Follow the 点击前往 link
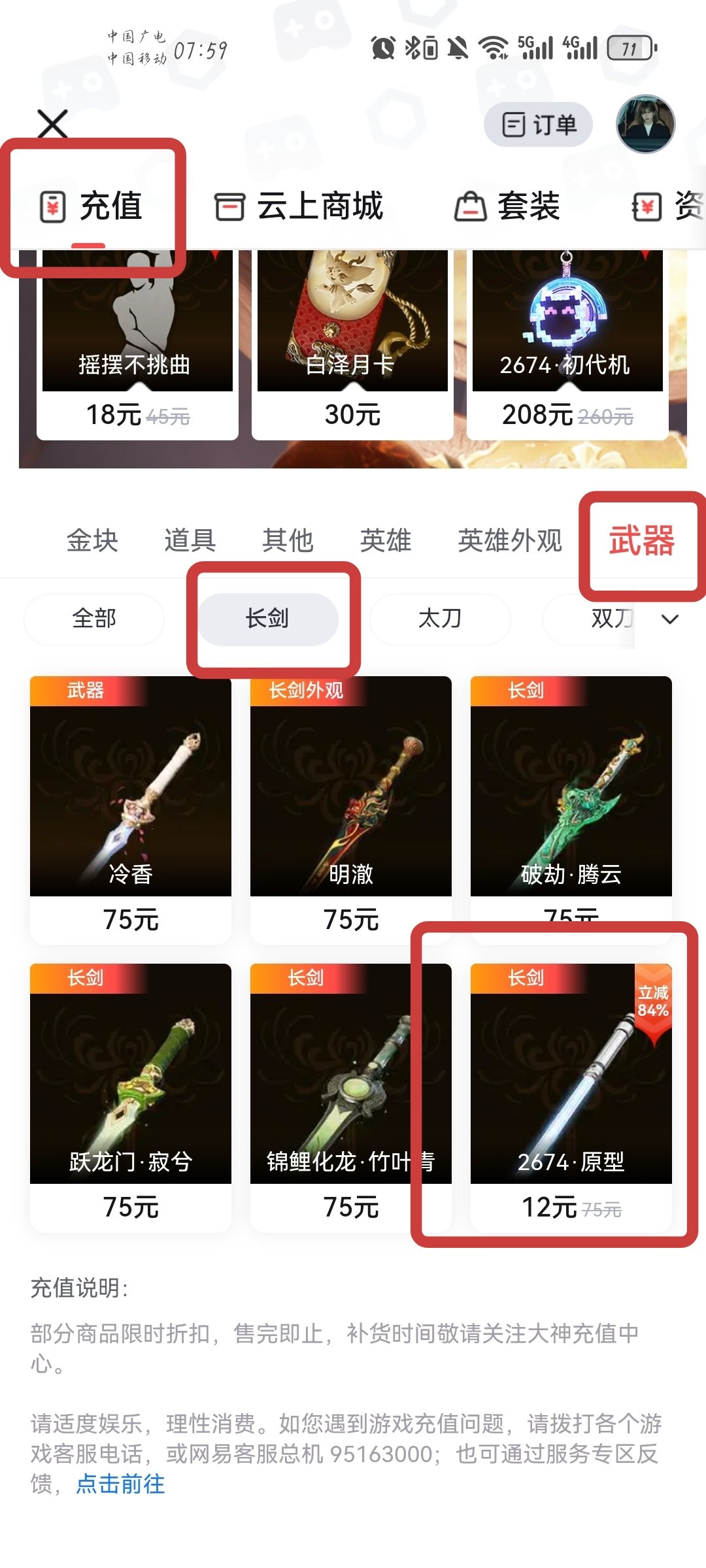This screenshot has width=706, height=1568. click(120, 1484)
